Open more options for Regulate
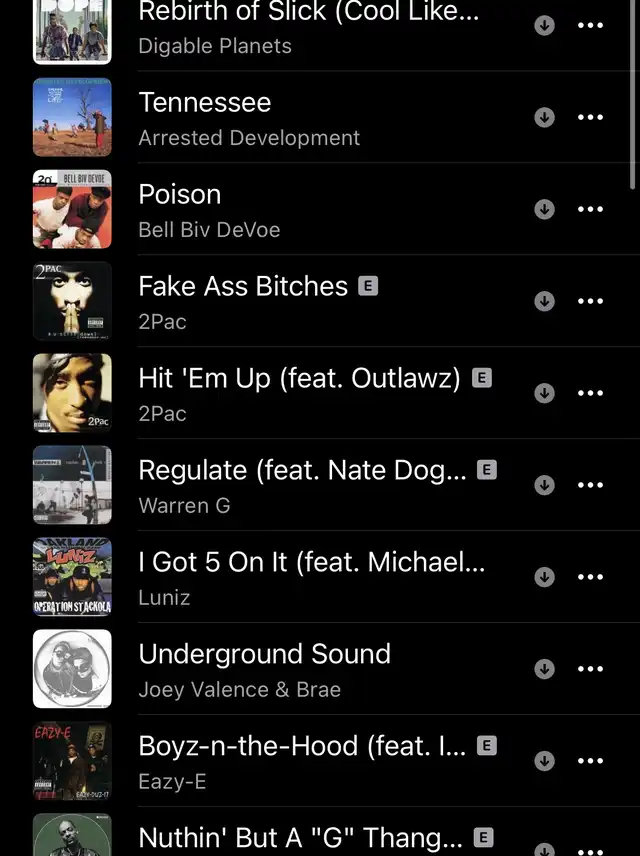The width and height of the screenshot is (640, 856). coord(591,485)
